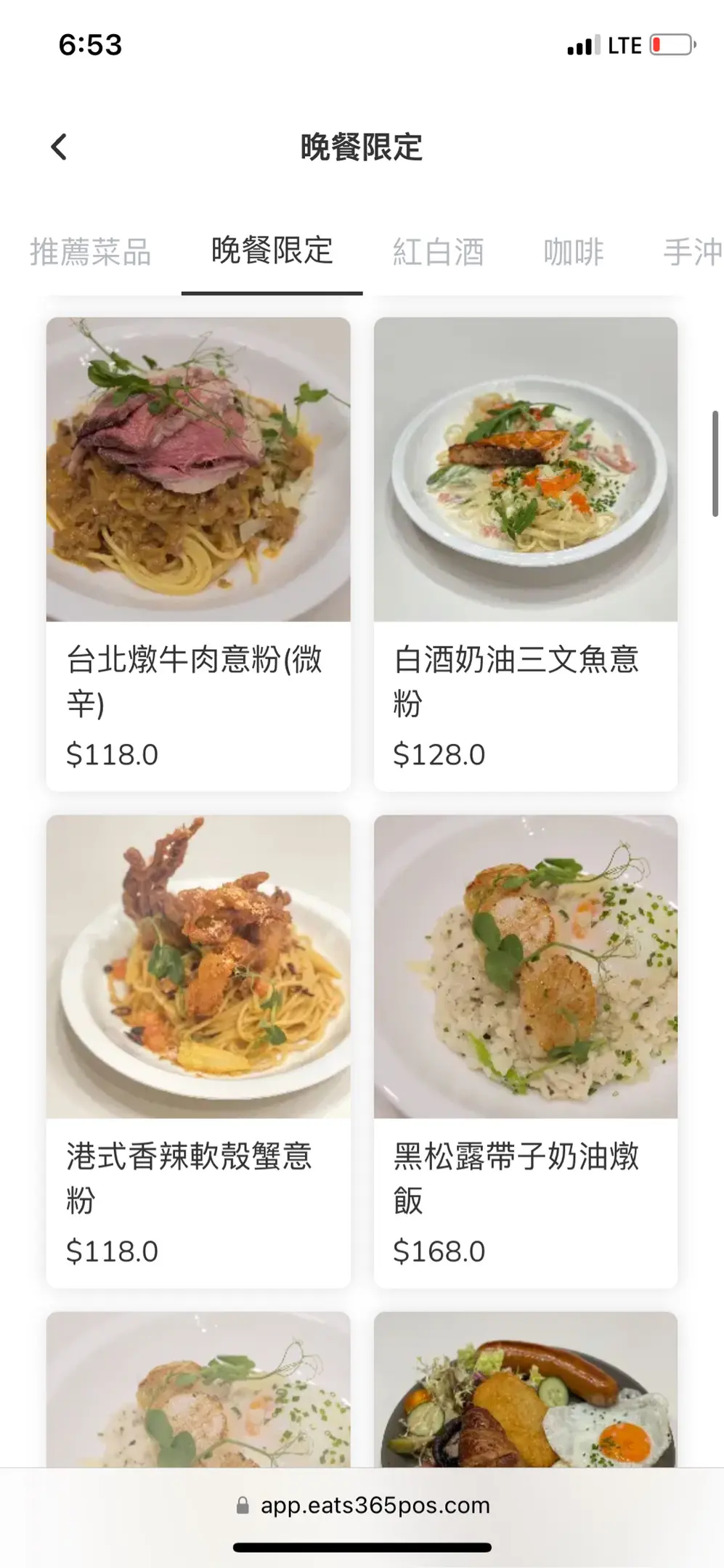Switch to the 手沖 tab

tap(691, 252)
